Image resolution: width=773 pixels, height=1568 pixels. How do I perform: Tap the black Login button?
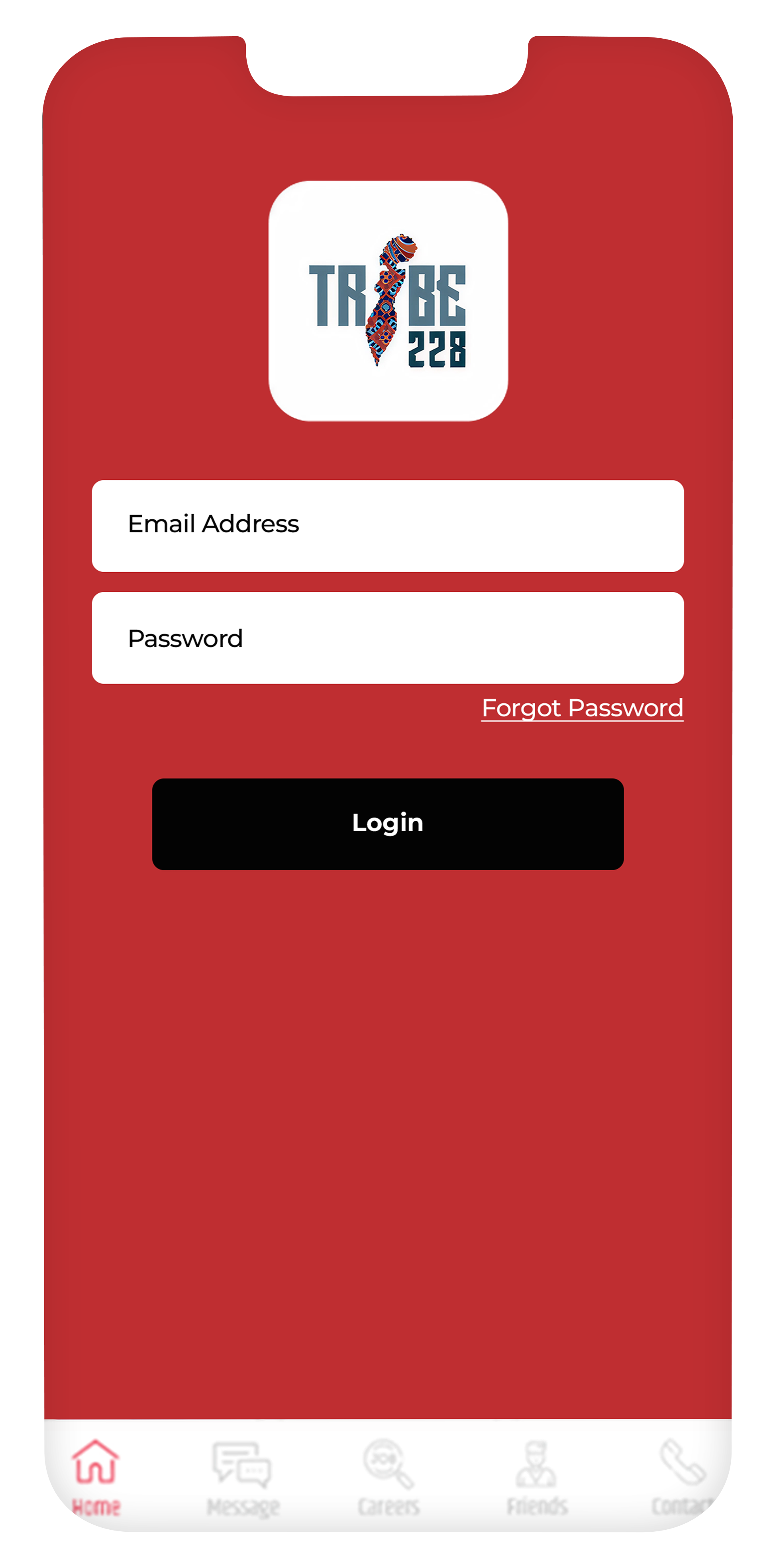[387, 823]
